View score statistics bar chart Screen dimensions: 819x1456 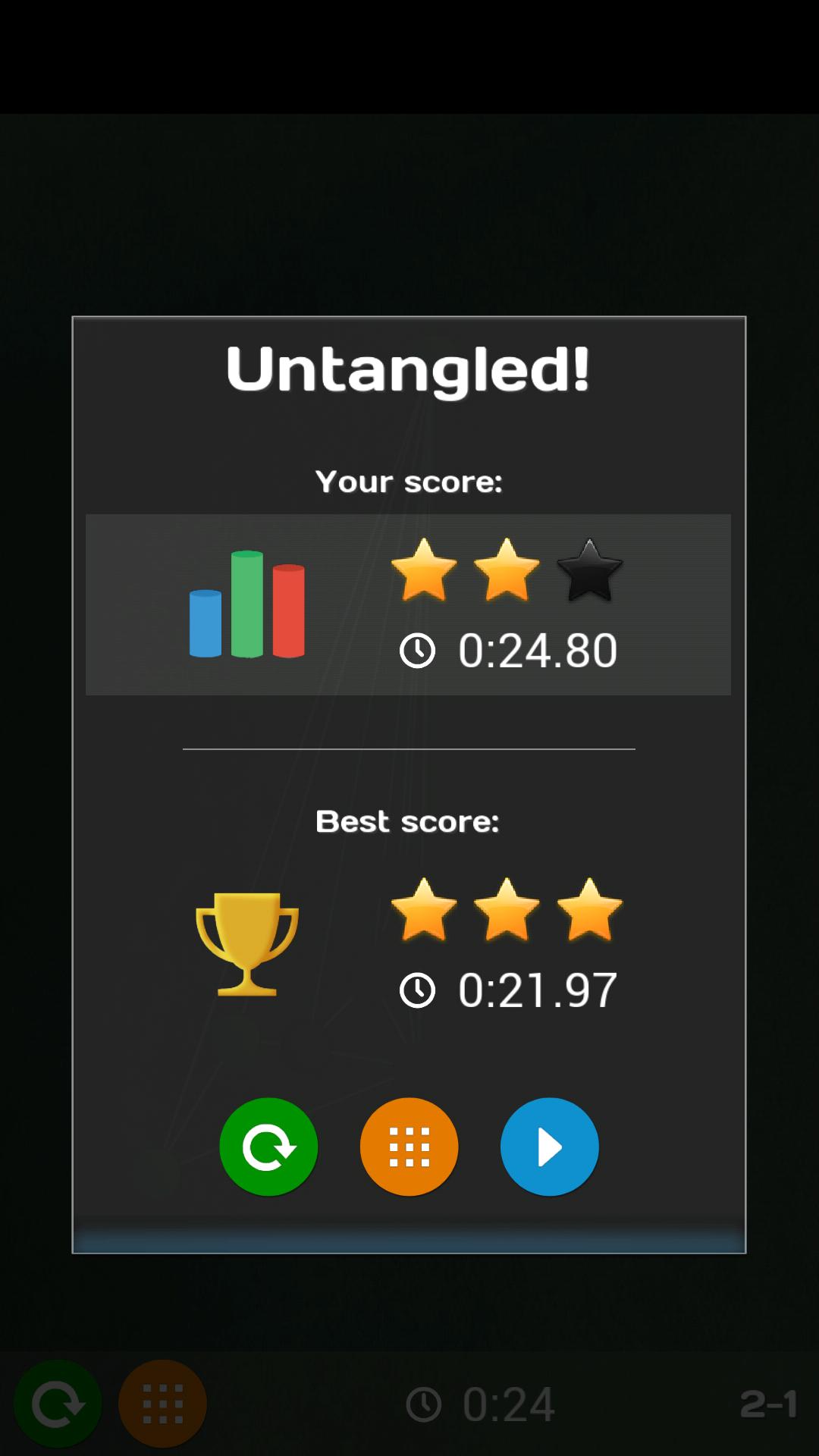click(x=247, y=604)
